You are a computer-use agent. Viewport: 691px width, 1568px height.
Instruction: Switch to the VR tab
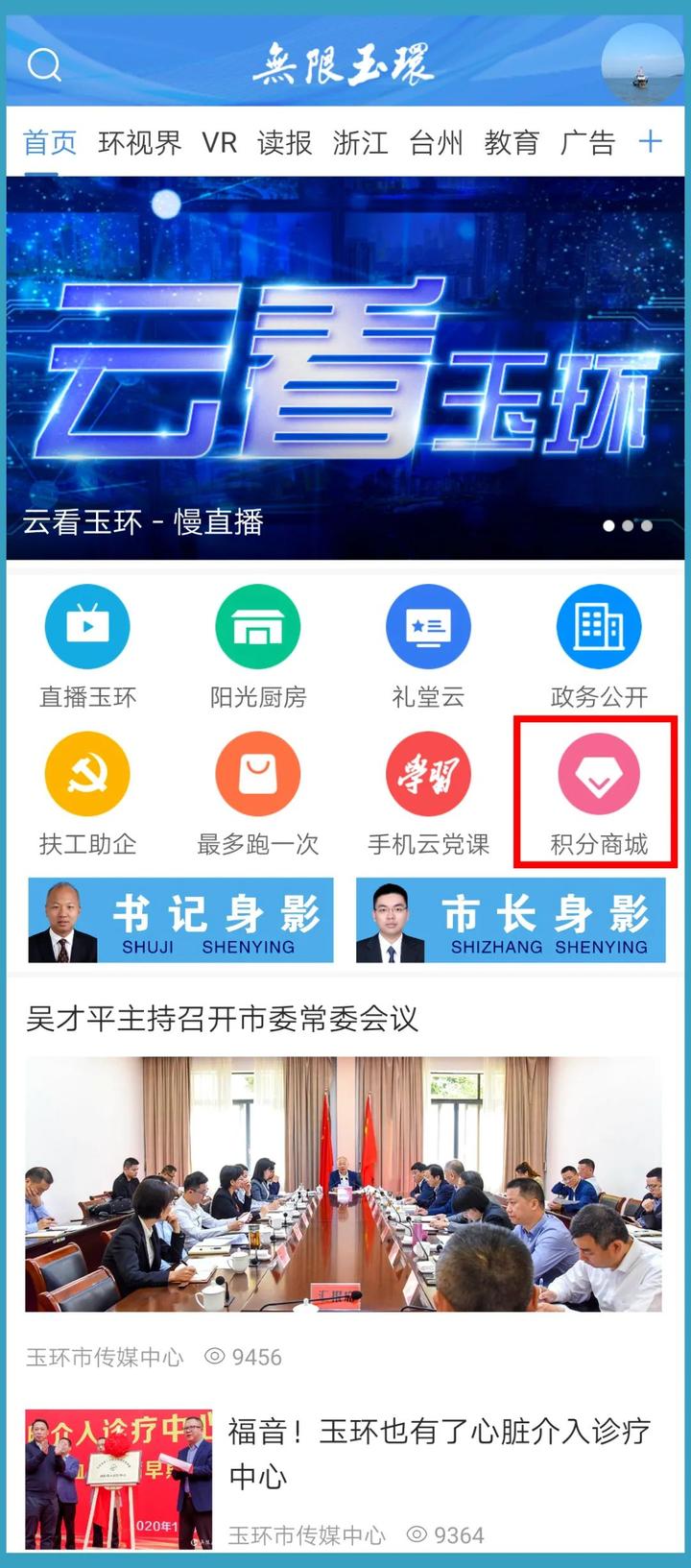coord(220,143)
